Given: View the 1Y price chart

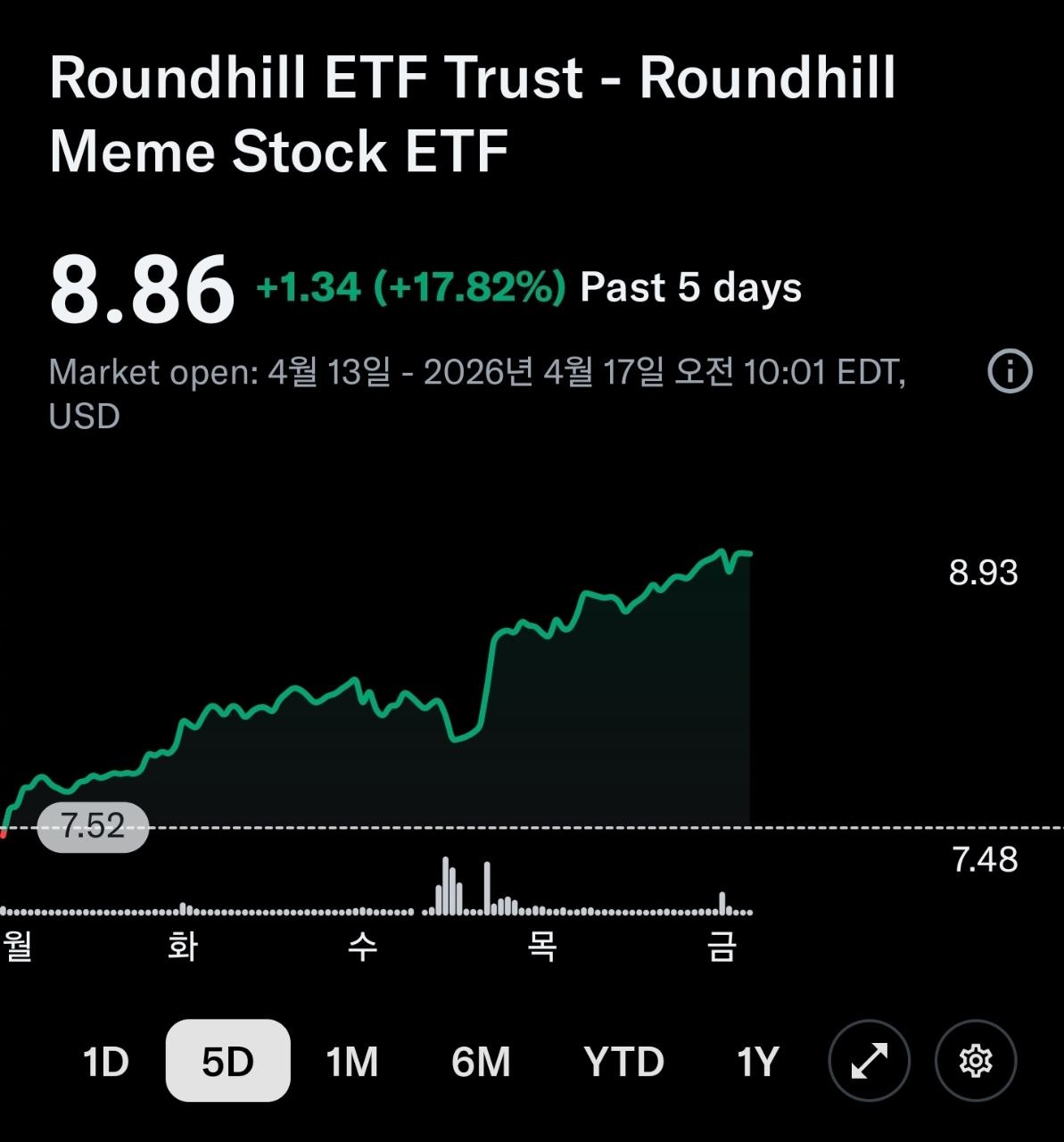Looking at the screenshot, I should tap(757, 1062).
